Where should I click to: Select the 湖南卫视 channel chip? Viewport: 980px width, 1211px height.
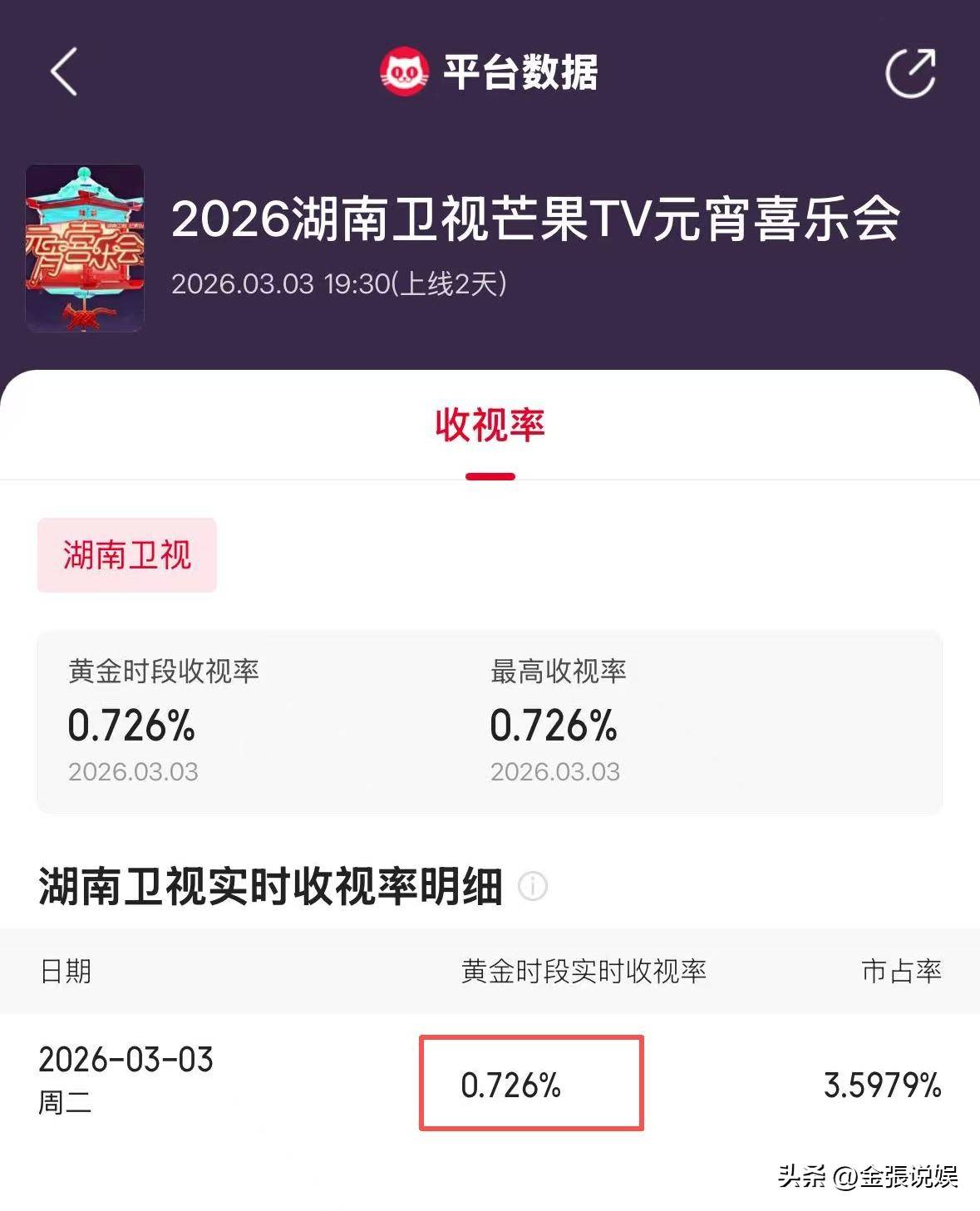click(127, 555)
